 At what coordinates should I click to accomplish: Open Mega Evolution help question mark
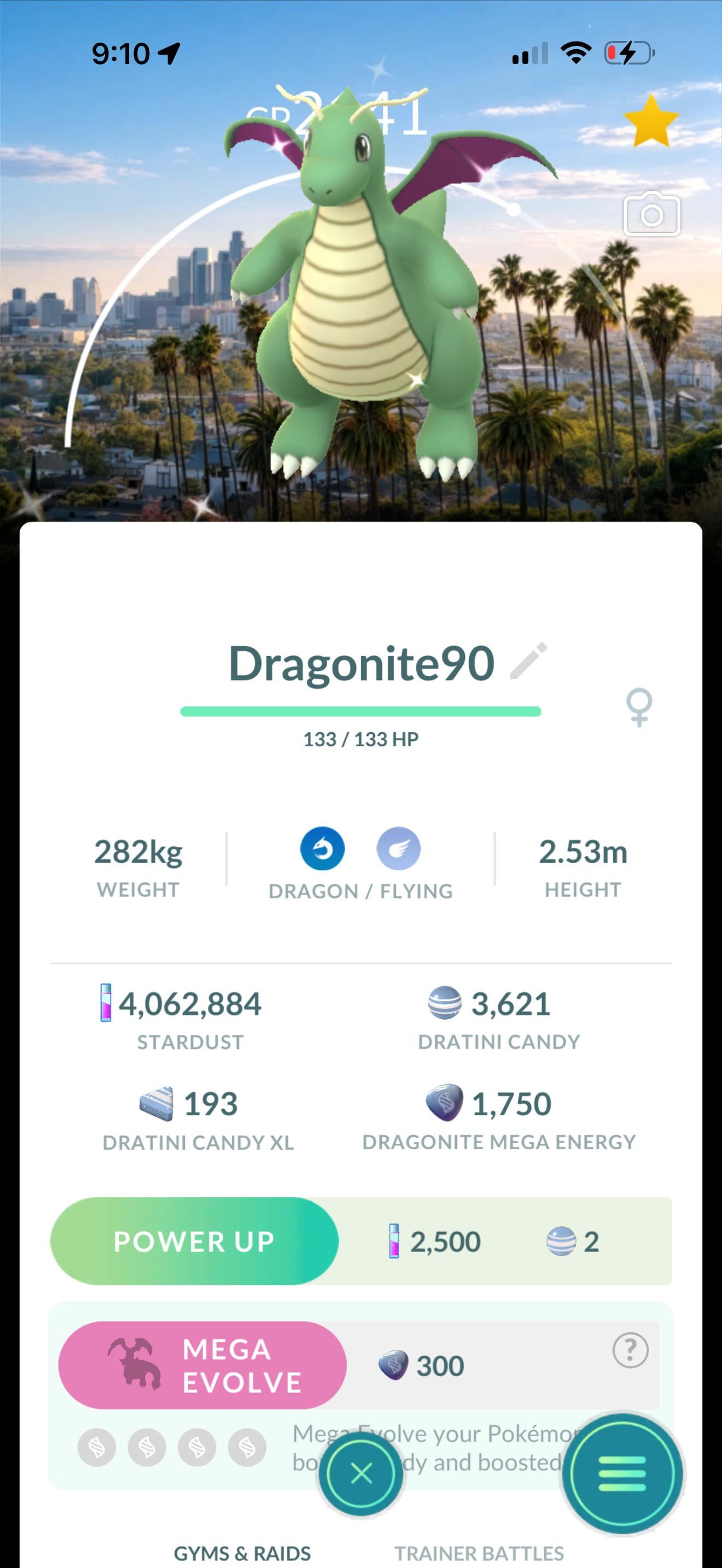pyautogui.click(x=630, y=1350)
